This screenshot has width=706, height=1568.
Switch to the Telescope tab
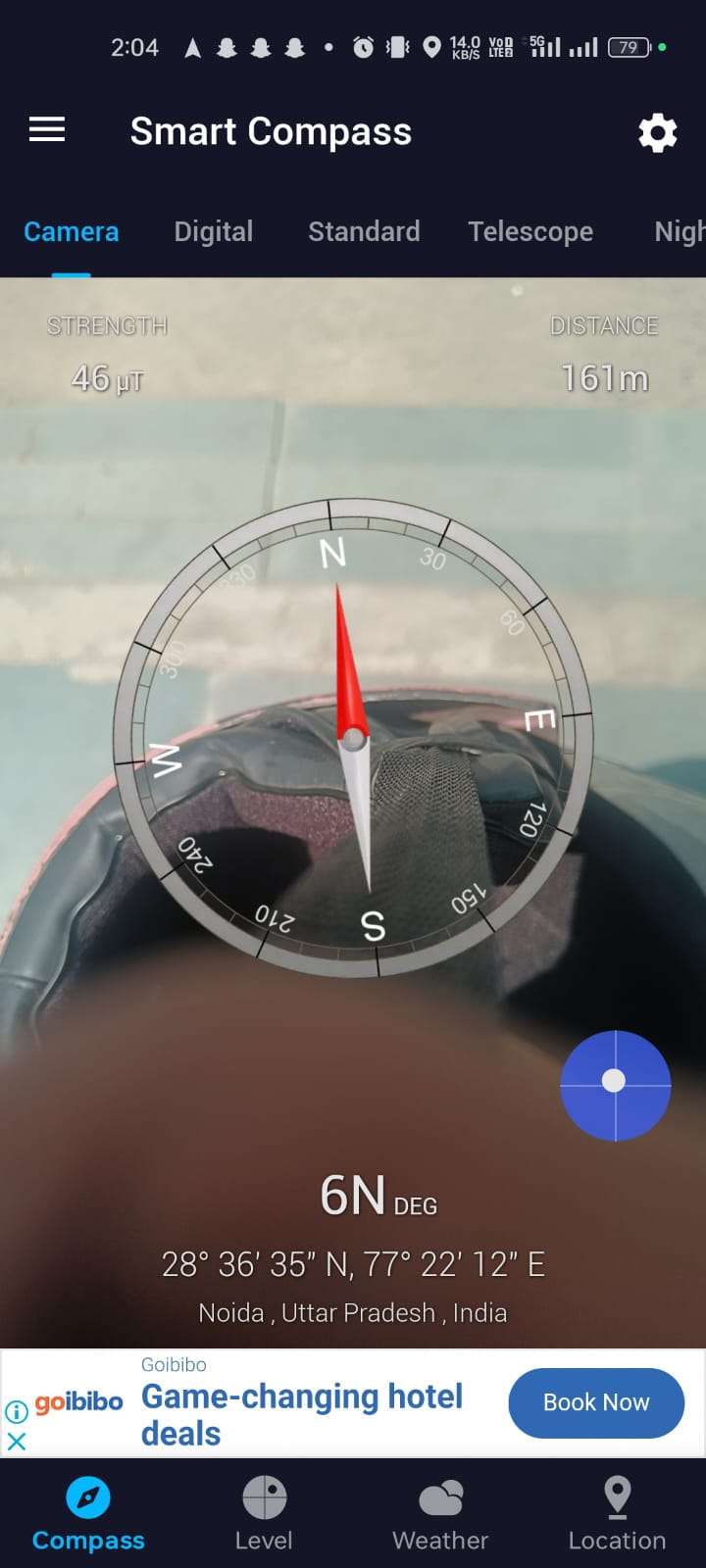[530, 231]
